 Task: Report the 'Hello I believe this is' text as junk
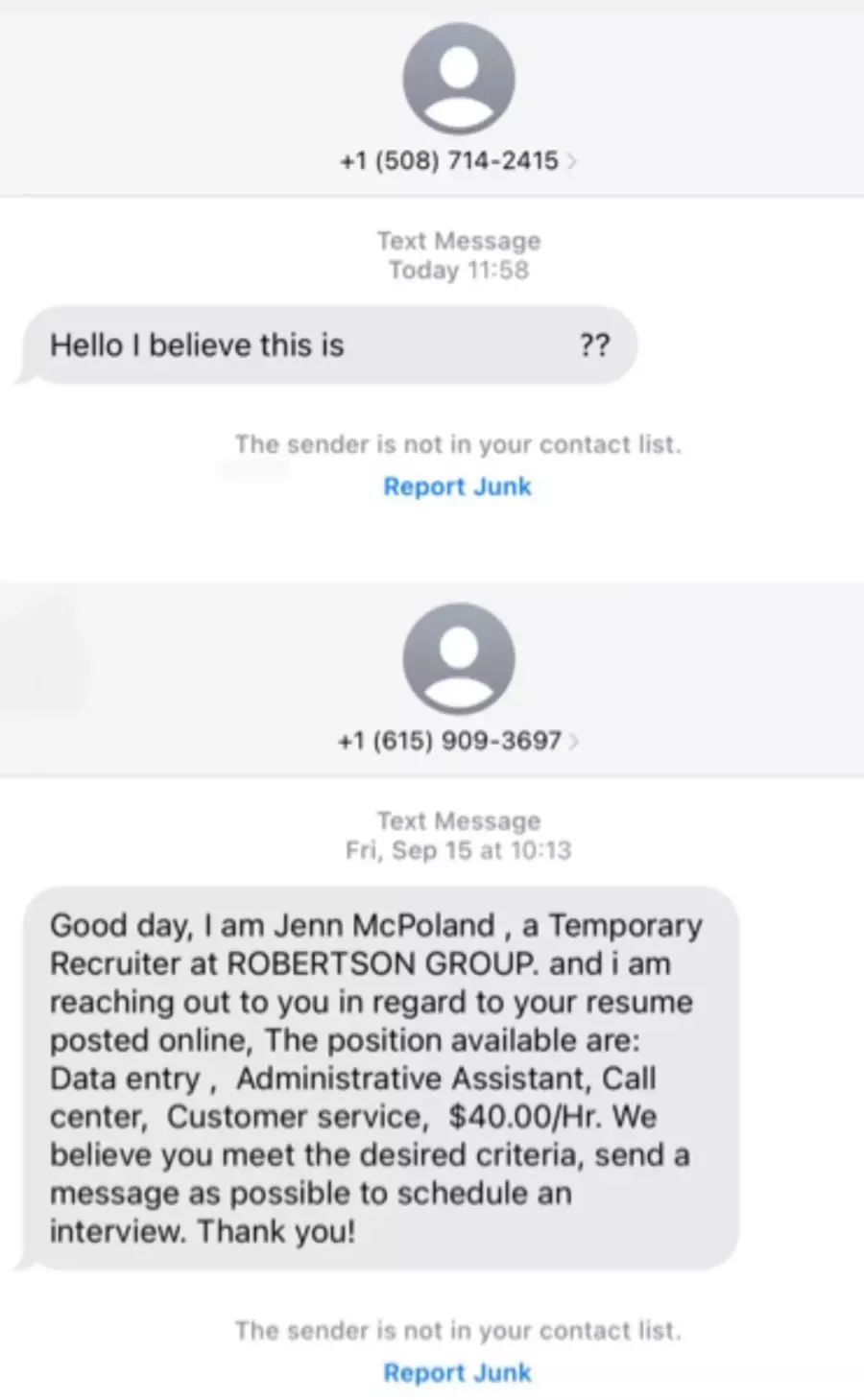point(457,486)
